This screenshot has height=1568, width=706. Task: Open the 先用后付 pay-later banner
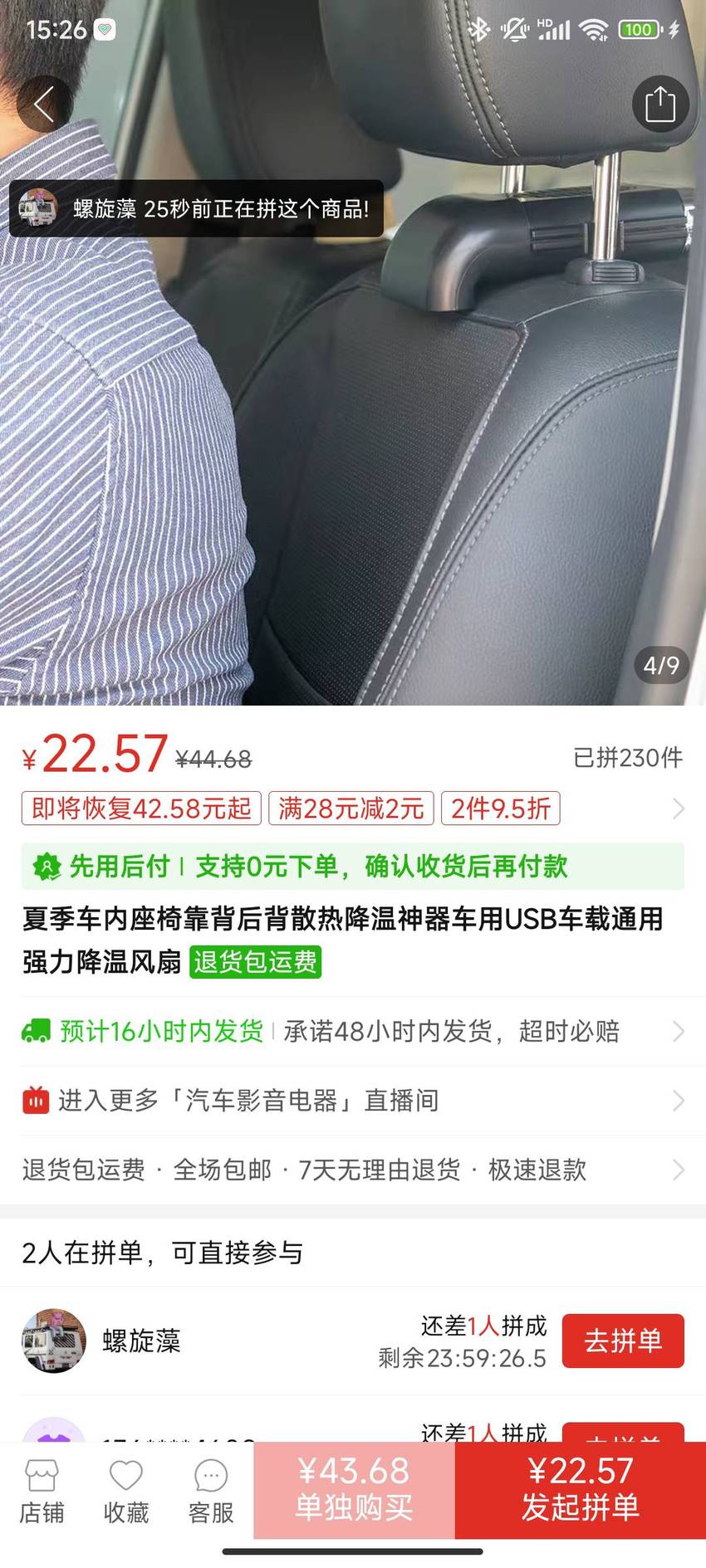click(353, 867)
